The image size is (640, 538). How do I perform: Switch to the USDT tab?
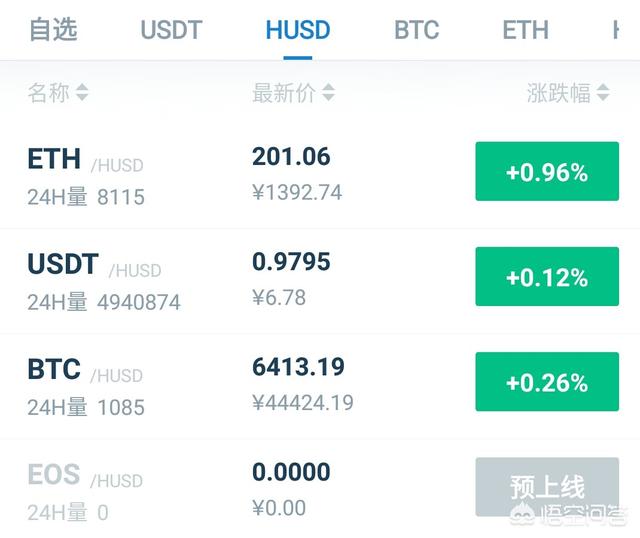coord(171,30)
